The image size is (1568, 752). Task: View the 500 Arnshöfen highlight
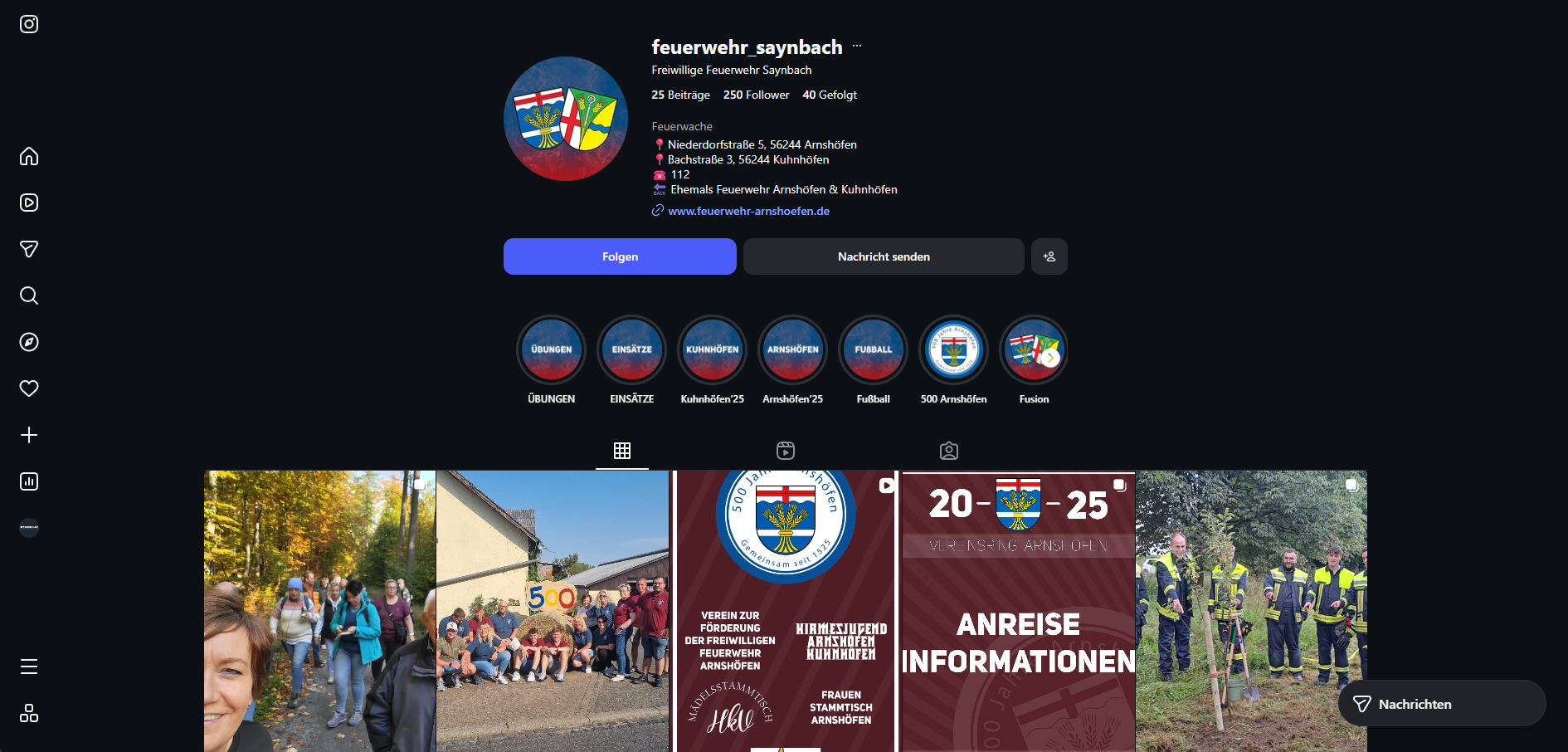tap(954, 350)
